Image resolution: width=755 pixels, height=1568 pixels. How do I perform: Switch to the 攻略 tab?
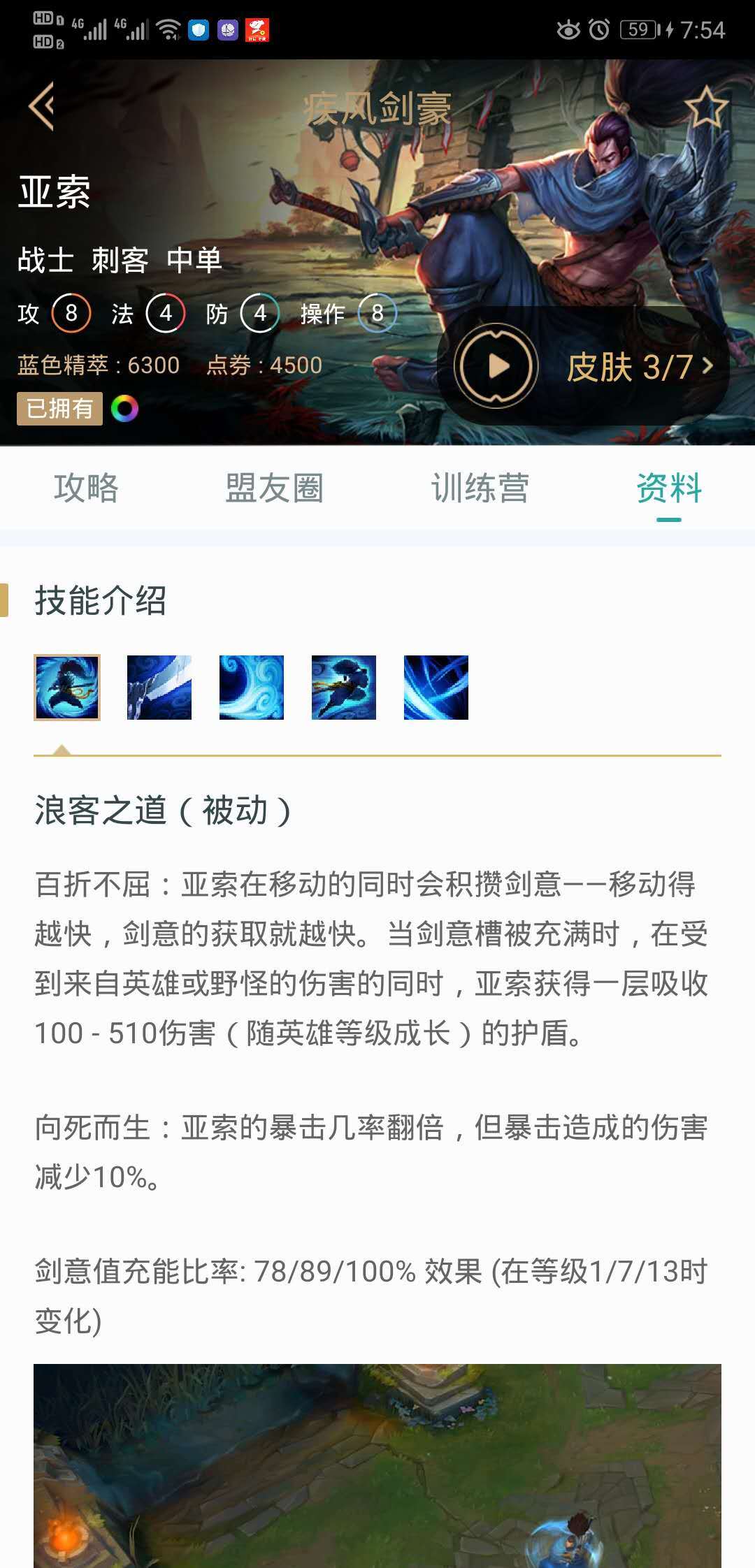click(x=86, y=488)
